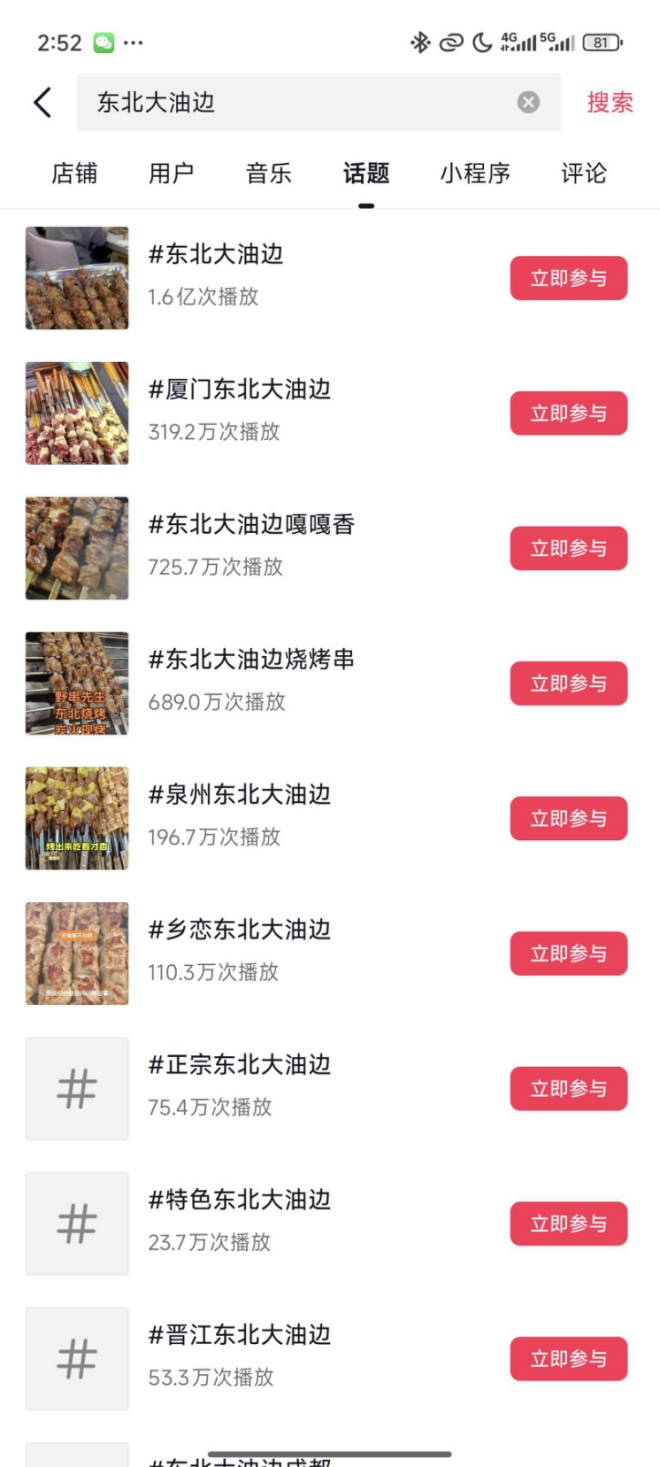
Task: Switch to the 评论 tab
Action: coord(584,173)
